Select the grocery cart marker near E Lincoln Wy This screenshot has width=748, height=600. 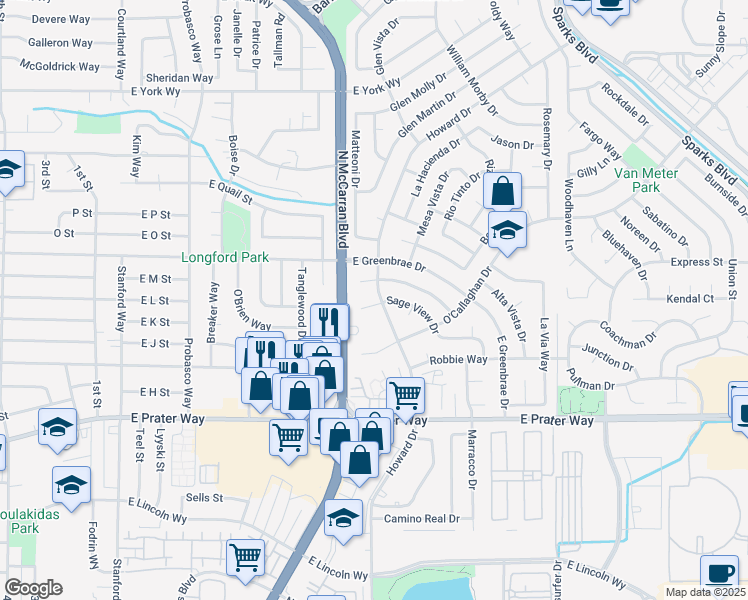(x=245, y=558)
